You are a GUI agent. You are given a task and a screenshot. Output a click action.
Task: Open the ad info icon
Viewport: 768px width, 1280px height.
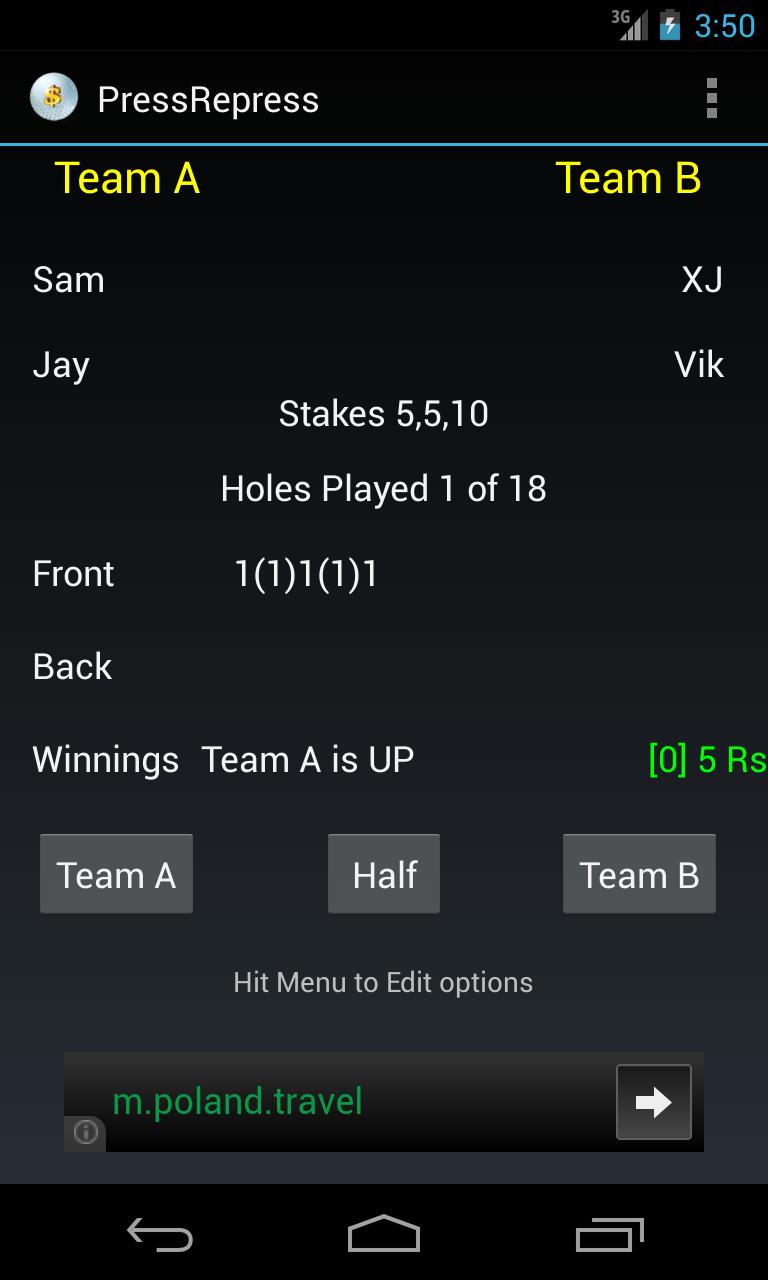coord(85,1133)
